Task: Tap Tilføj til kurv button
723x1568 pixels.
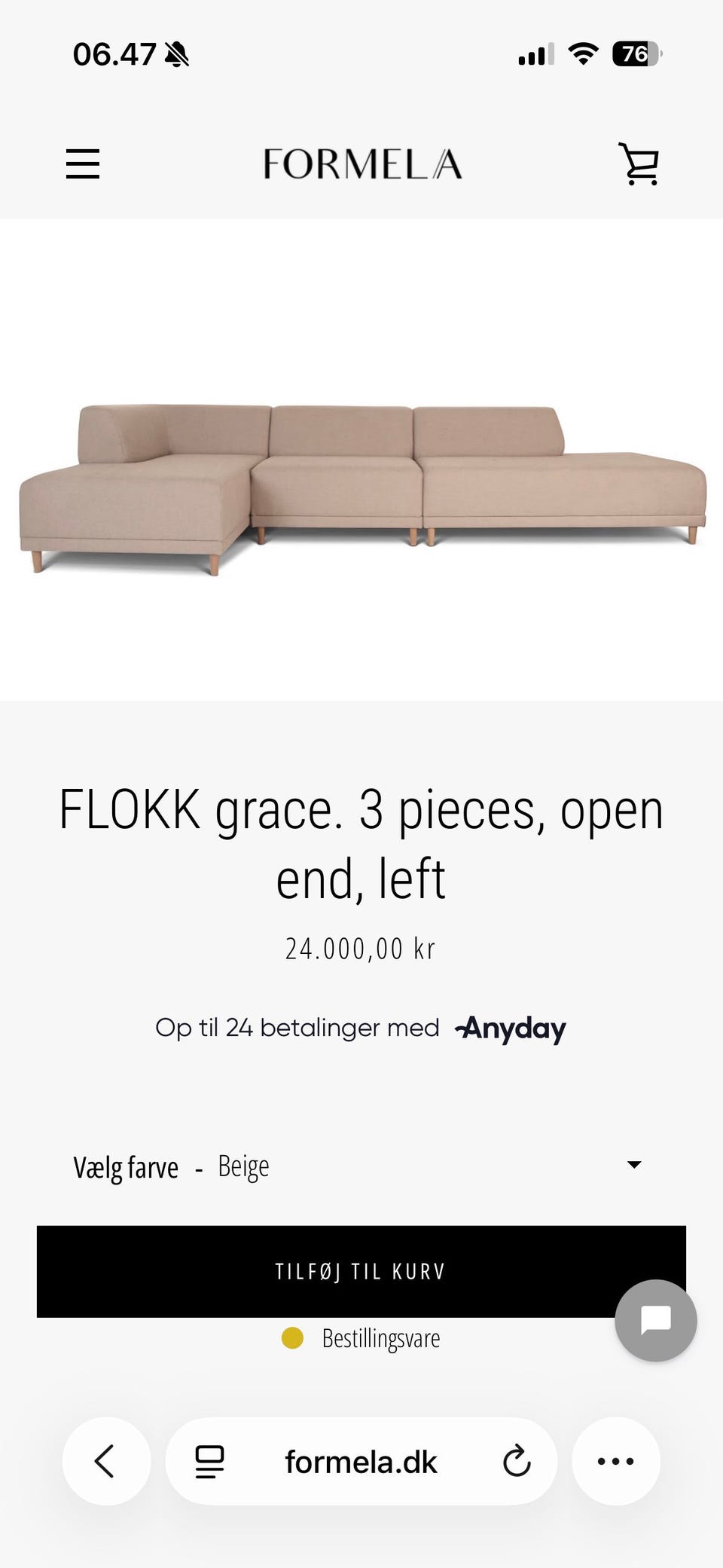Action: [x=361, y=1271]
